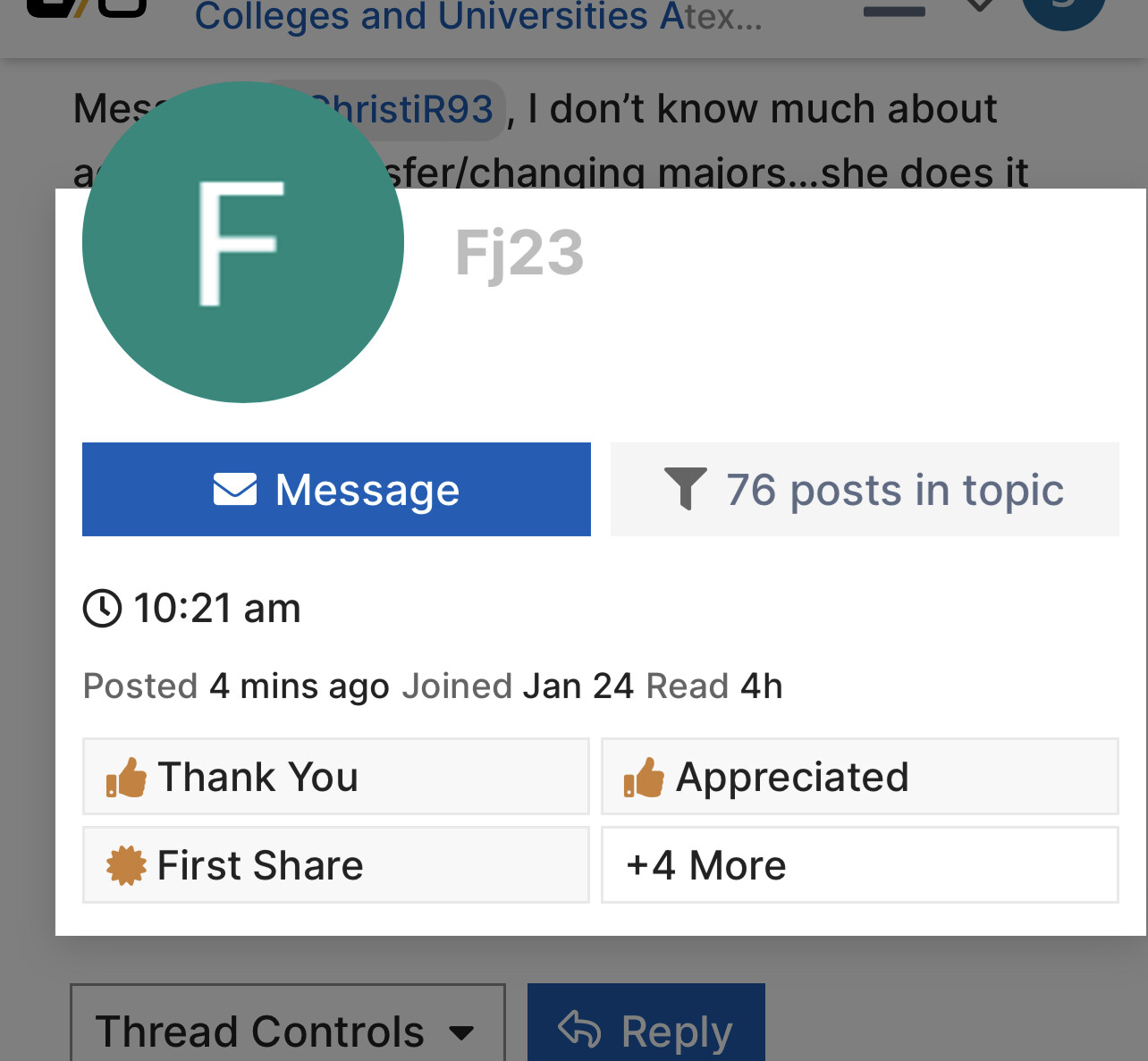Filter to Fj23's 76 posts in topic
The width and height of the screenshot is (1148, 1061).
(x=865, y=490)
